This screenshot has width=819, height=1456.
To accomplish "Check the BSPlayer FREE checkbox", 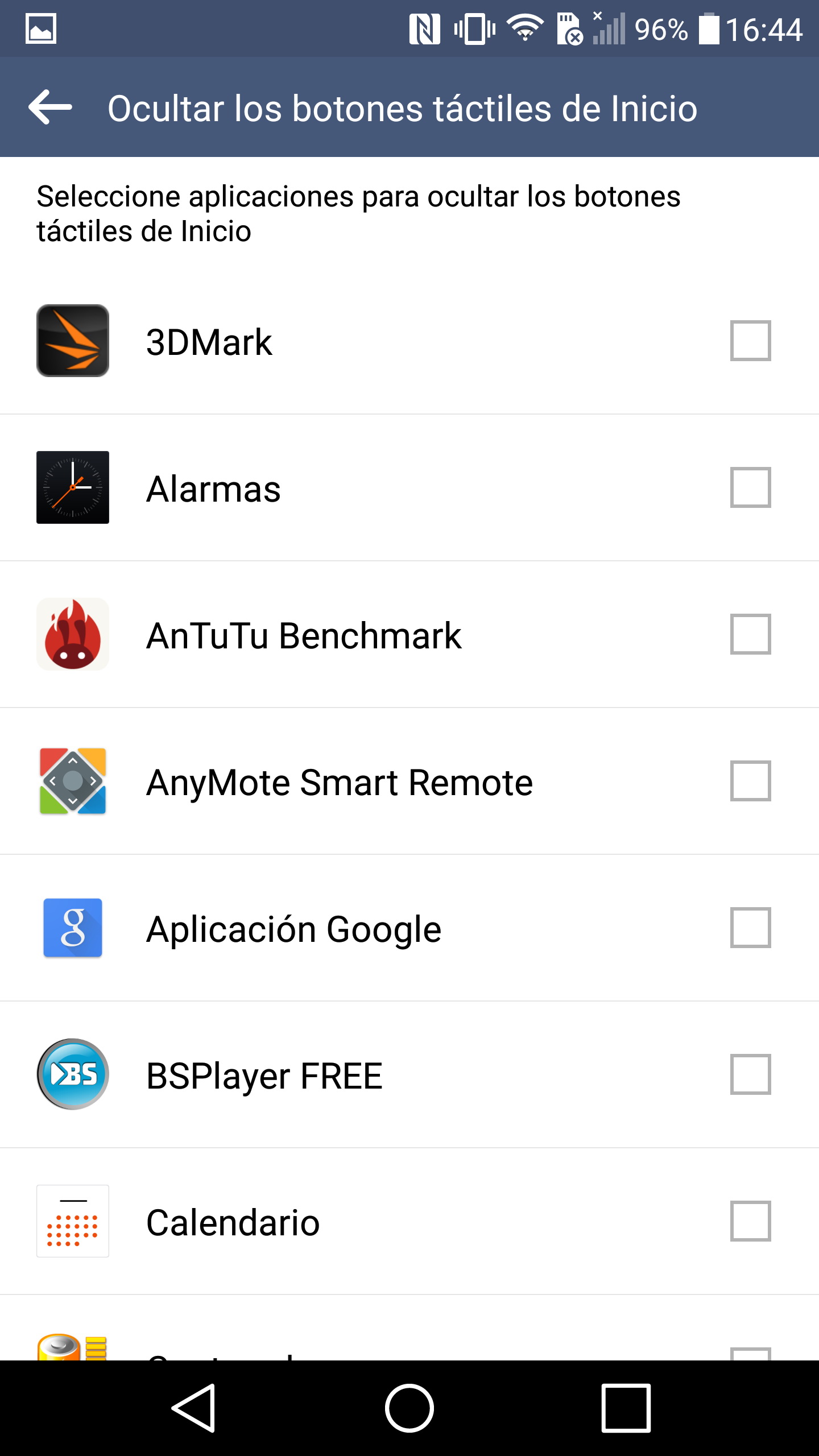I will 750,1074.
